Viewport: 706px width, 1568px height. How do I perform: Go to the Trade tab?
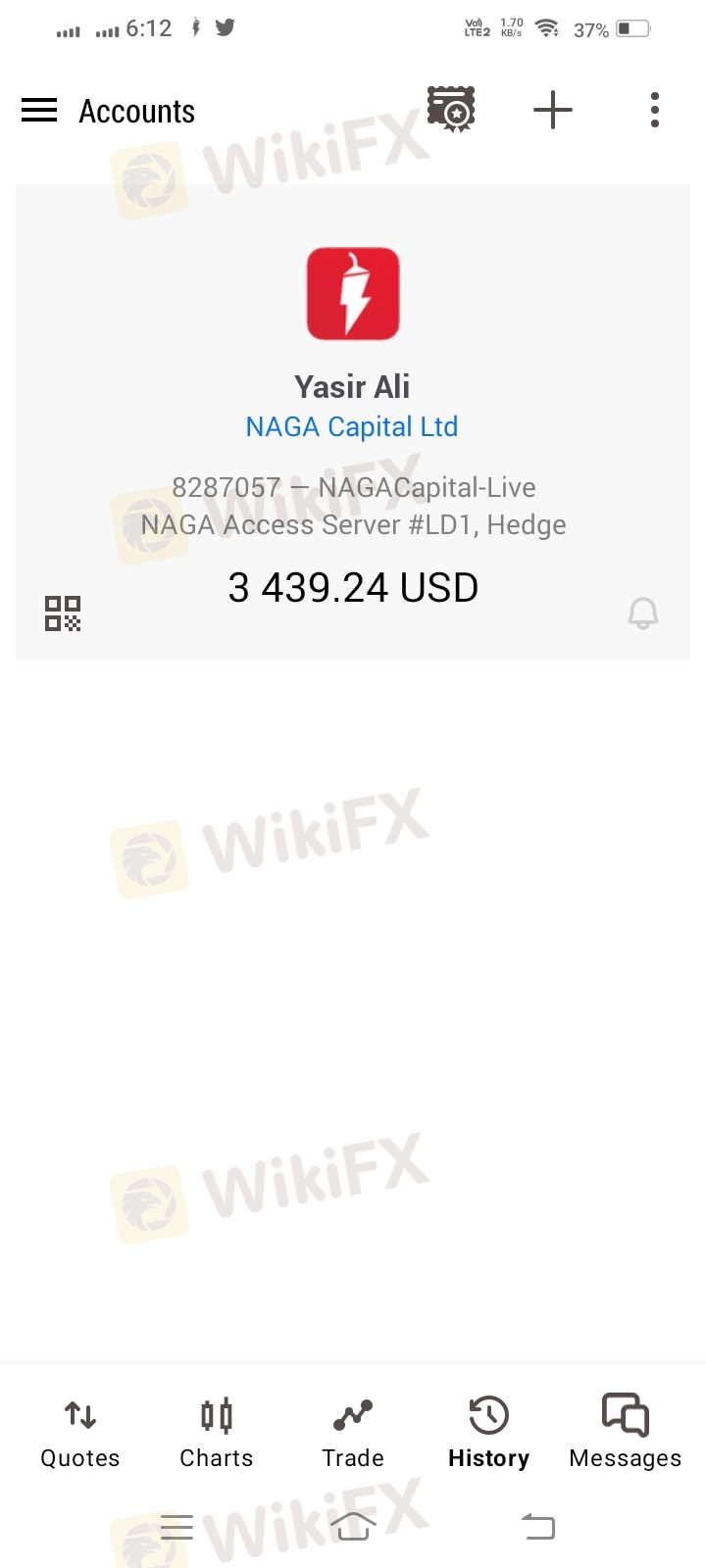pyautogui.click(x=353, y=1434)
